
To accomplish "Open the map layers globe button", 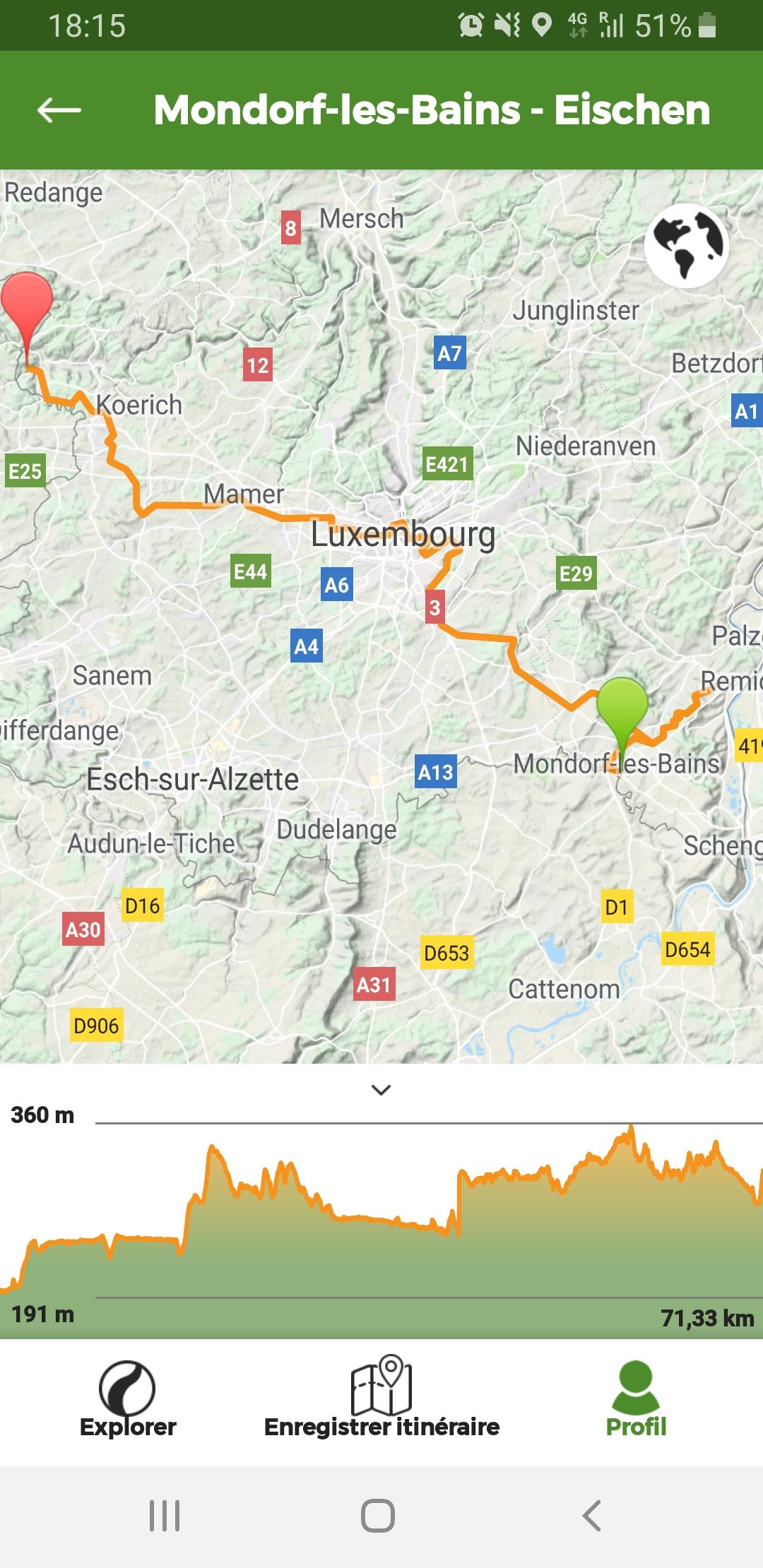I will click(x=687, y=245).
